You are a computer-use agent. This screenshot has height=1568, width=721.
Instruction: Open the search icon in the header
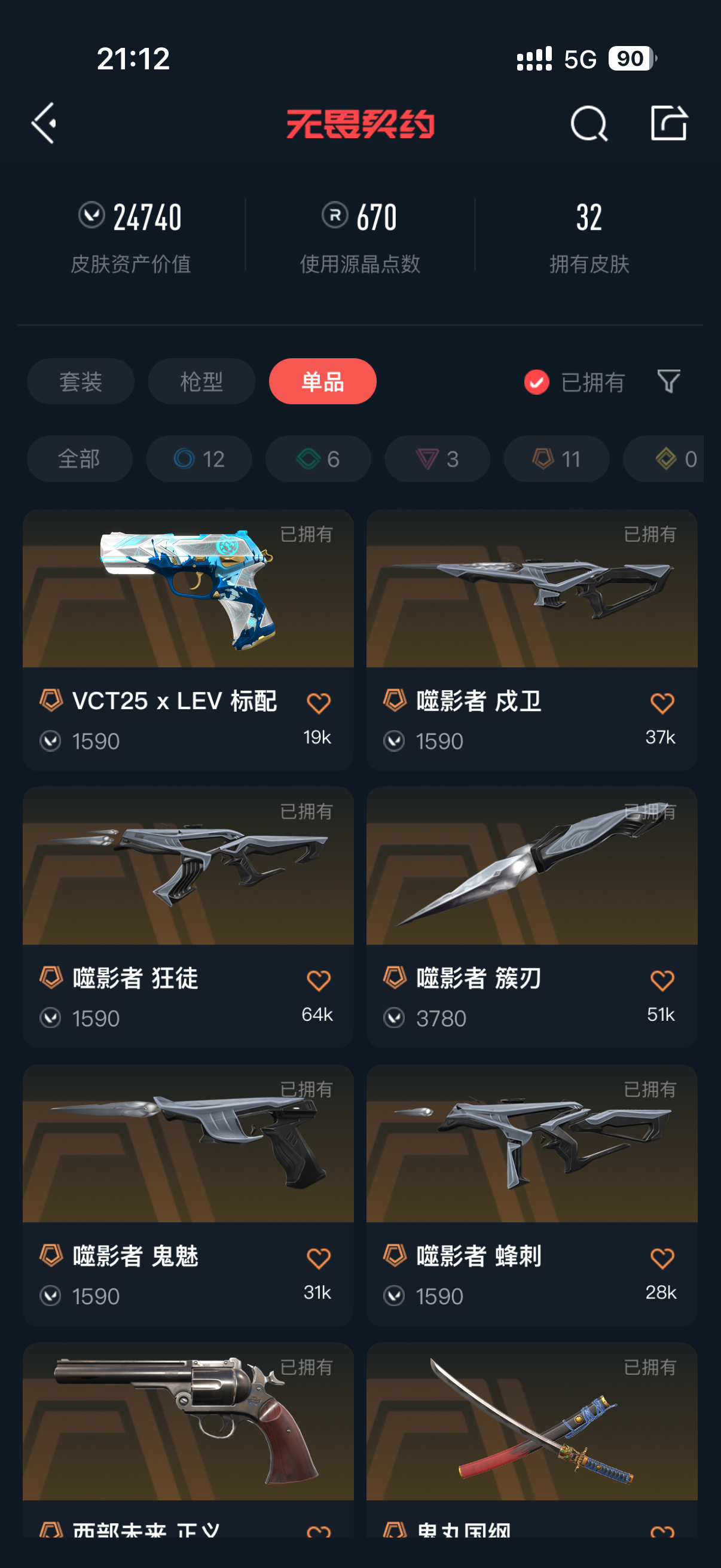588,124
